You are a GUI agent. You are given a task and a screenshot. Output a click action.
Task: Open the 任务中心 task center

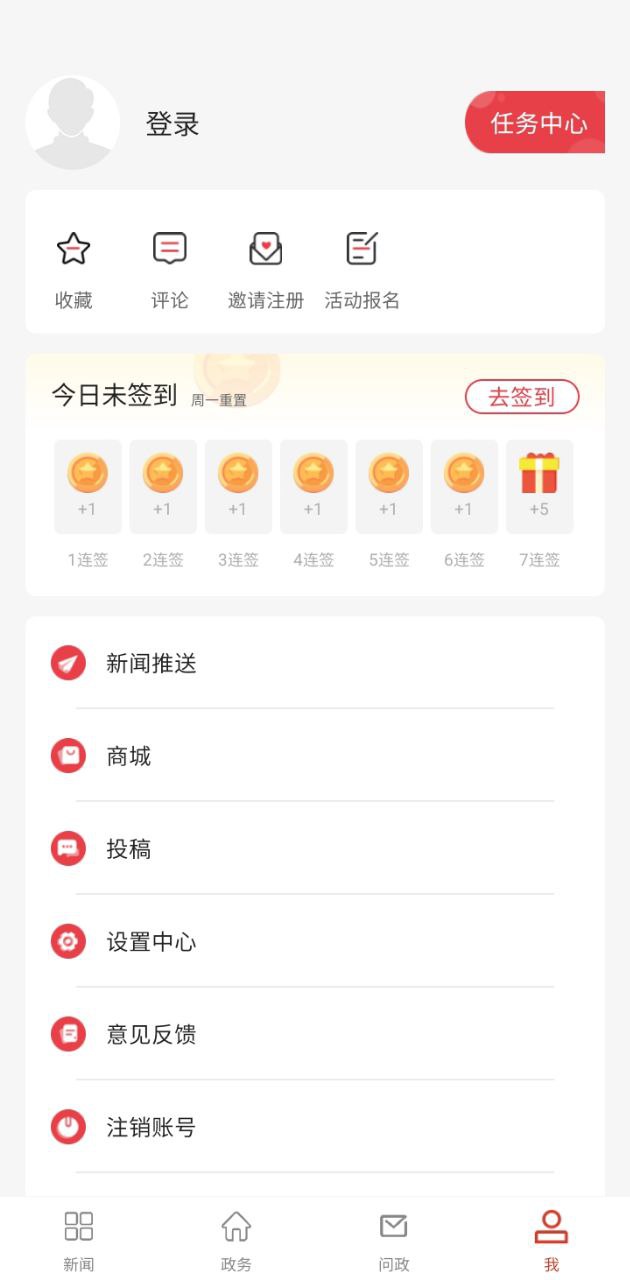(536, 123)
